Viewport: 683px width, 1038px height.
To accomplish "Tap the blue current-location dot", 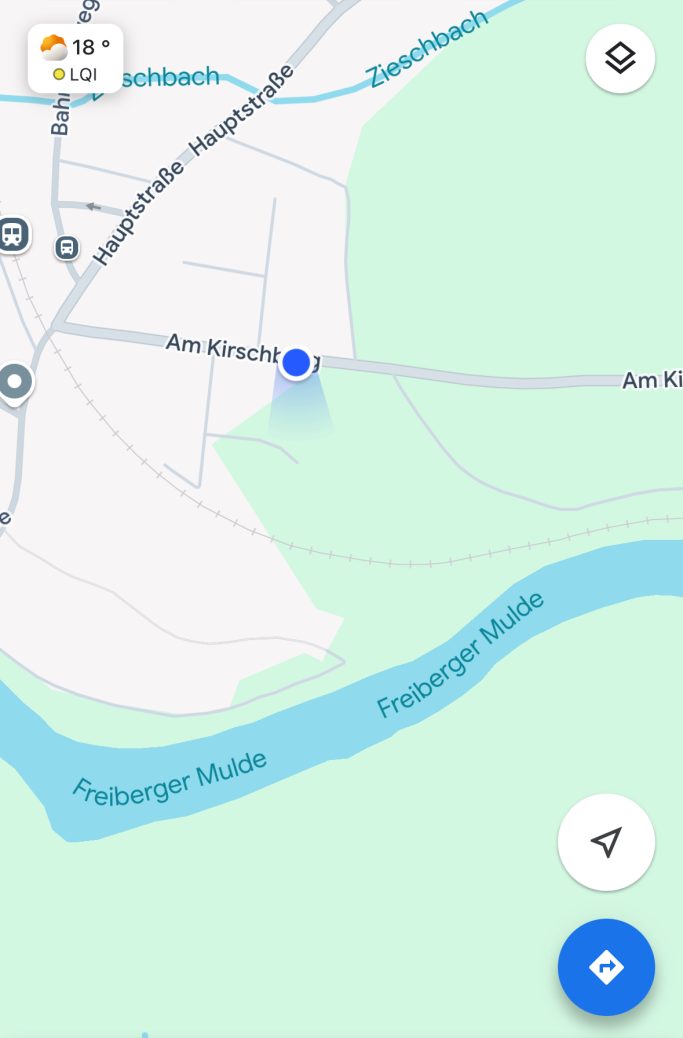I will pyautogui.click(x=296, y=363).
